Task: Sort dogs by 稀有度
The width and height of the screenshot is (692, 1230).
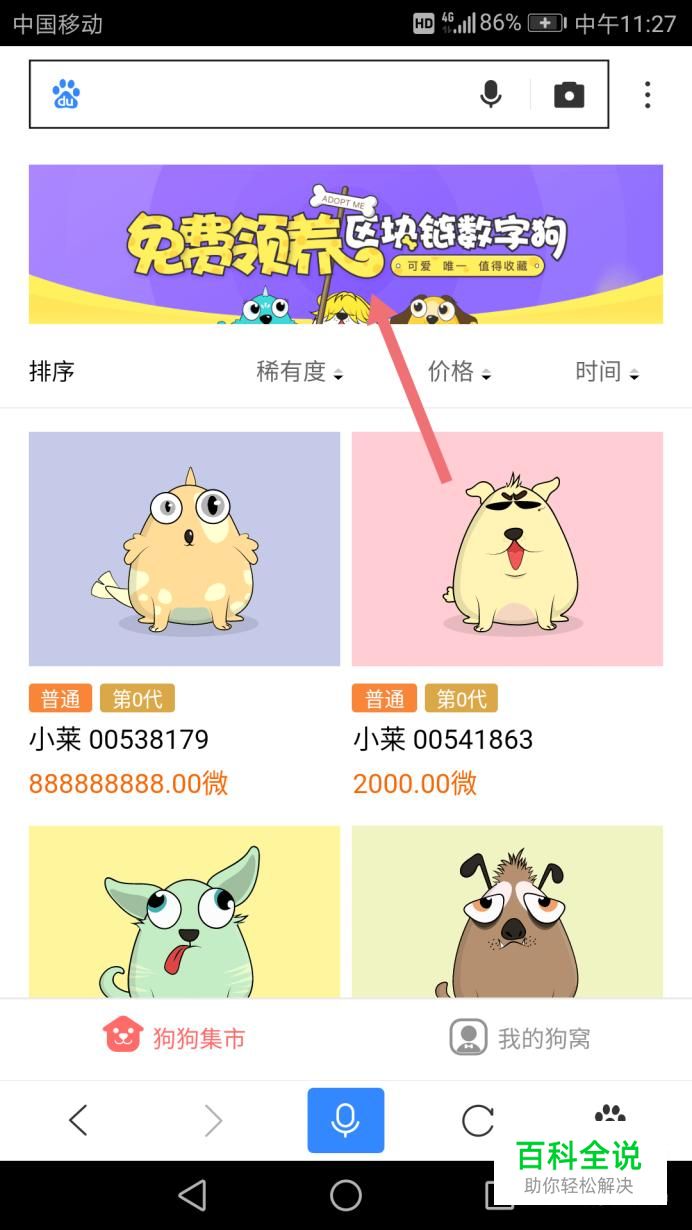Action: [x=299, y=372]
